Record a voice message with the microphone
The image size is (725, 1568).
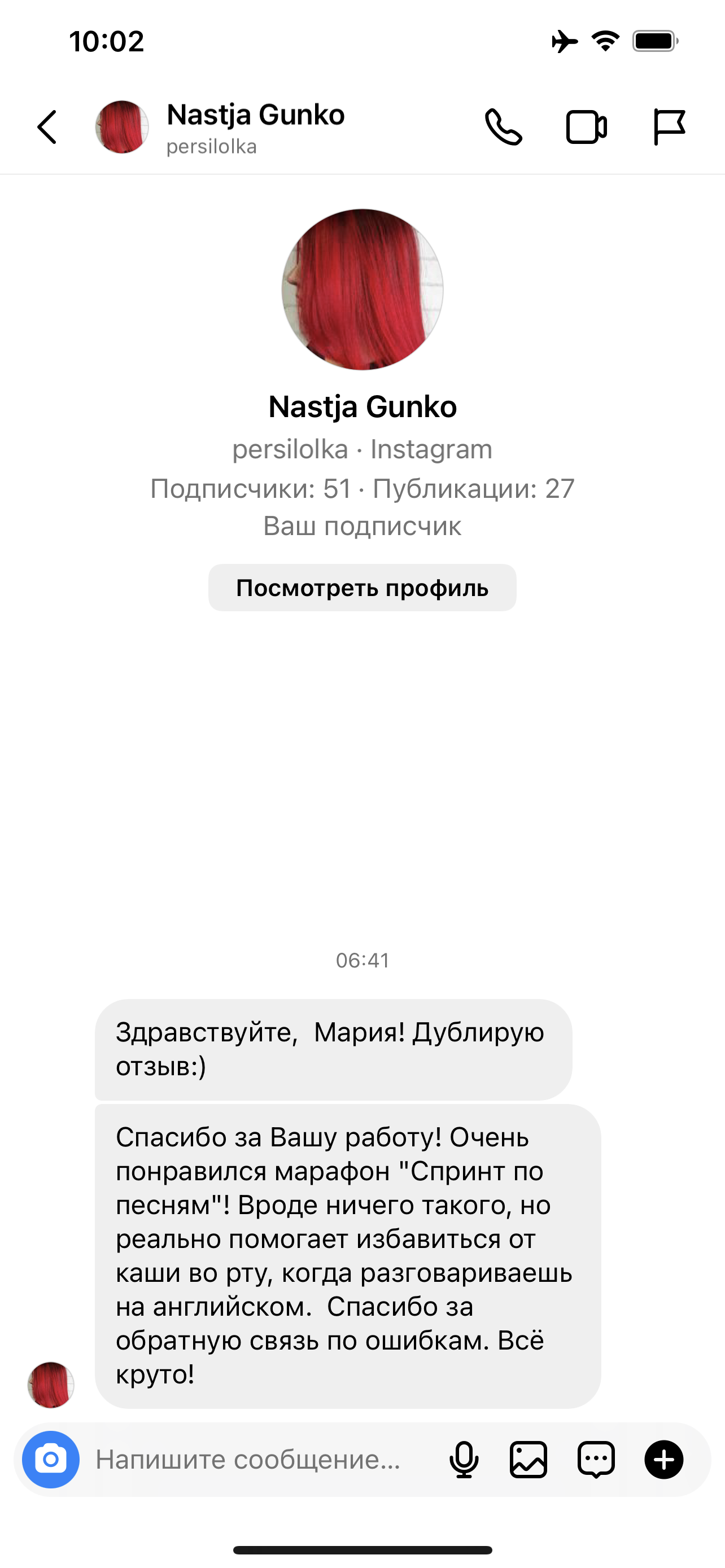464,1460
